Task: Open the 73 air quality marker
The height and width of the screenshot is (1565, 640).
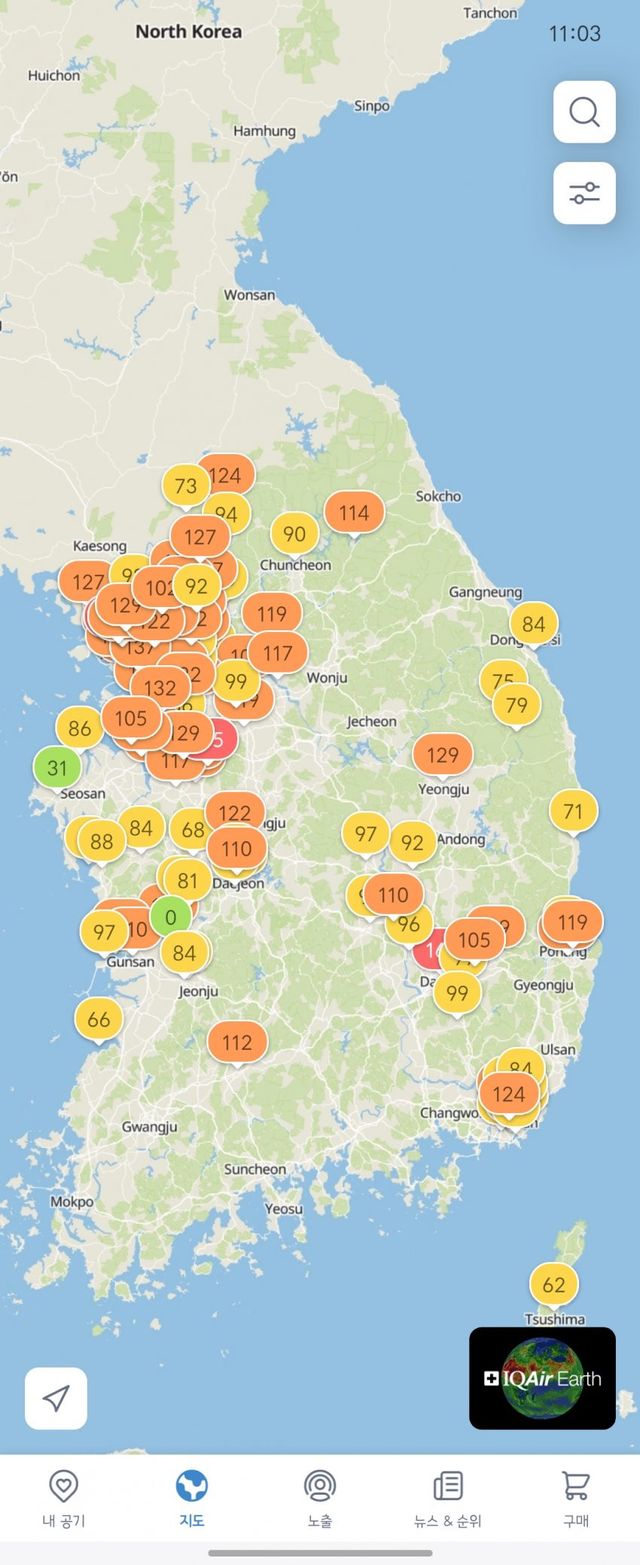Action: click(x=186, y=486)
